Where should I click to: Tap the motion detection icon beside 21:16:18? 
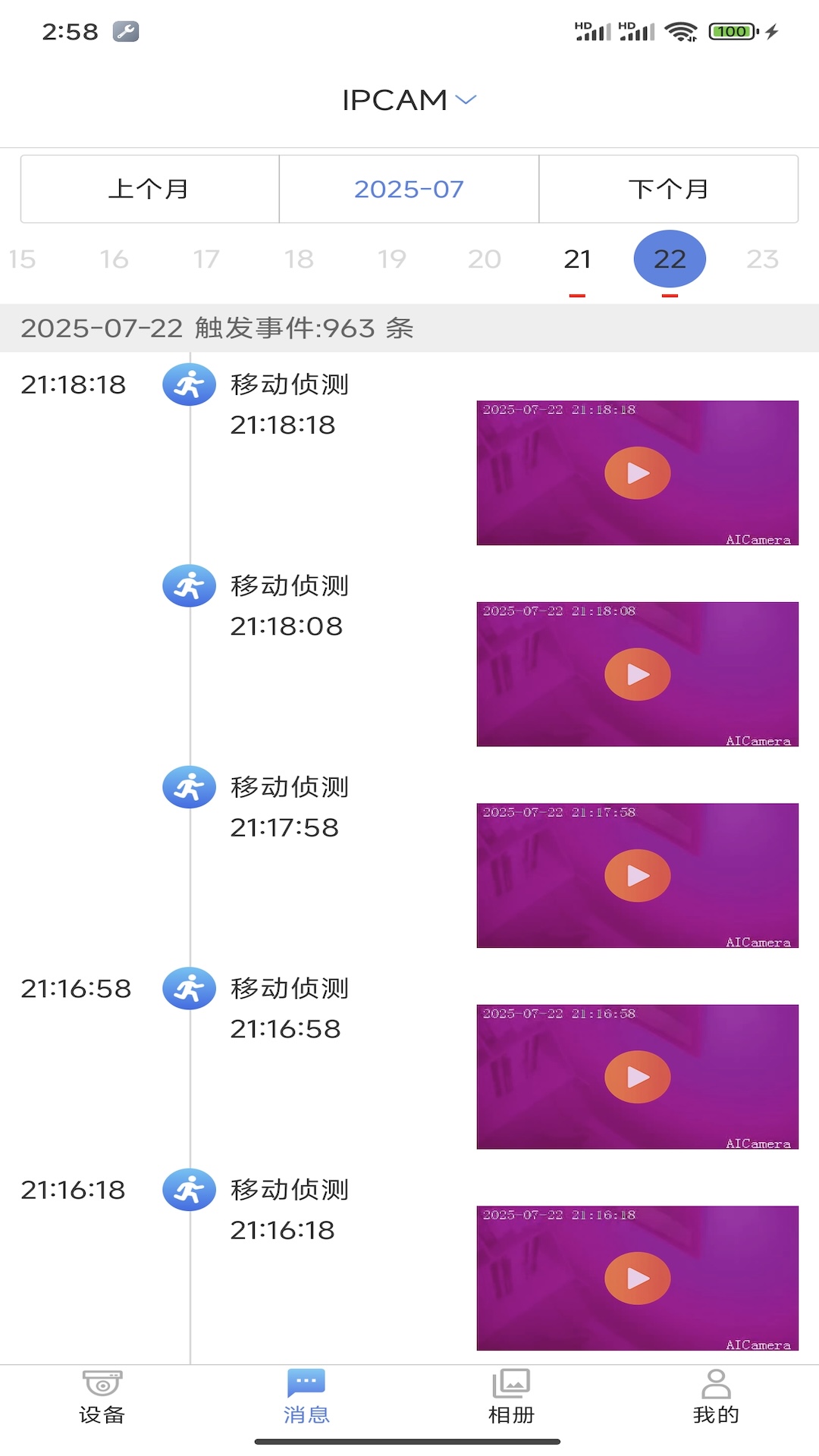189,1191
